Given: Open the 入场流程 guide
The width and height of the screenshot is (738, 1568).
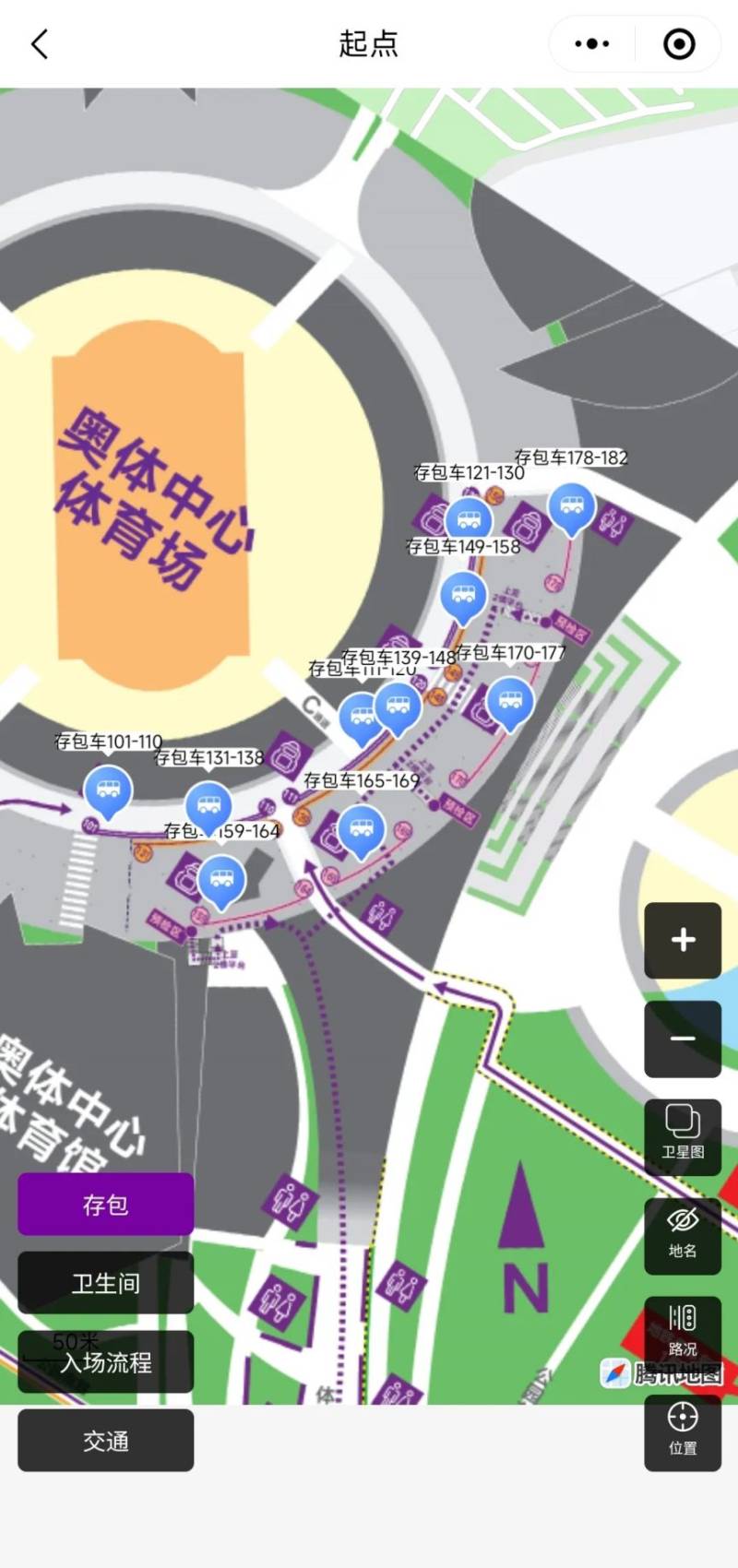Looking at the screenshot, I should point(104,1362).
